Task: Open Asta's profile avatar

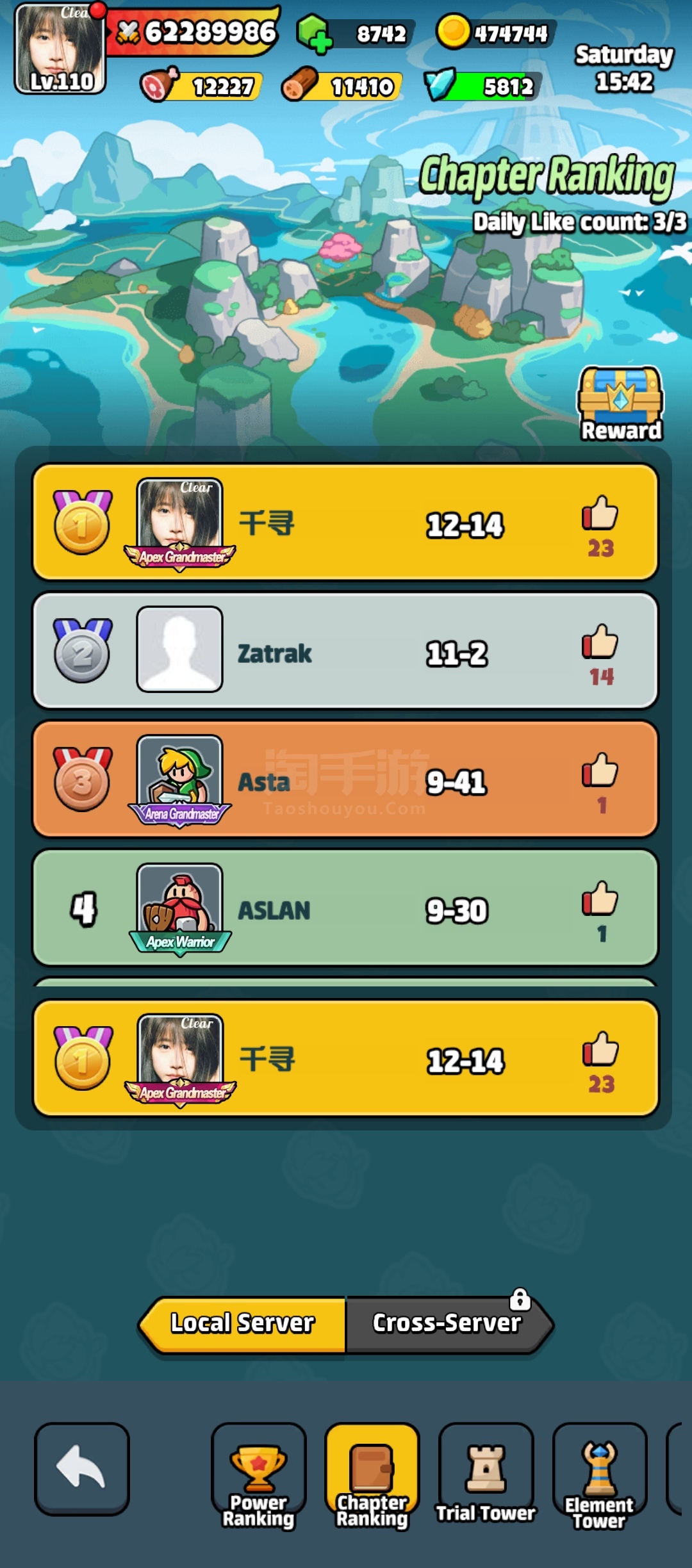Action: [180, 778]
